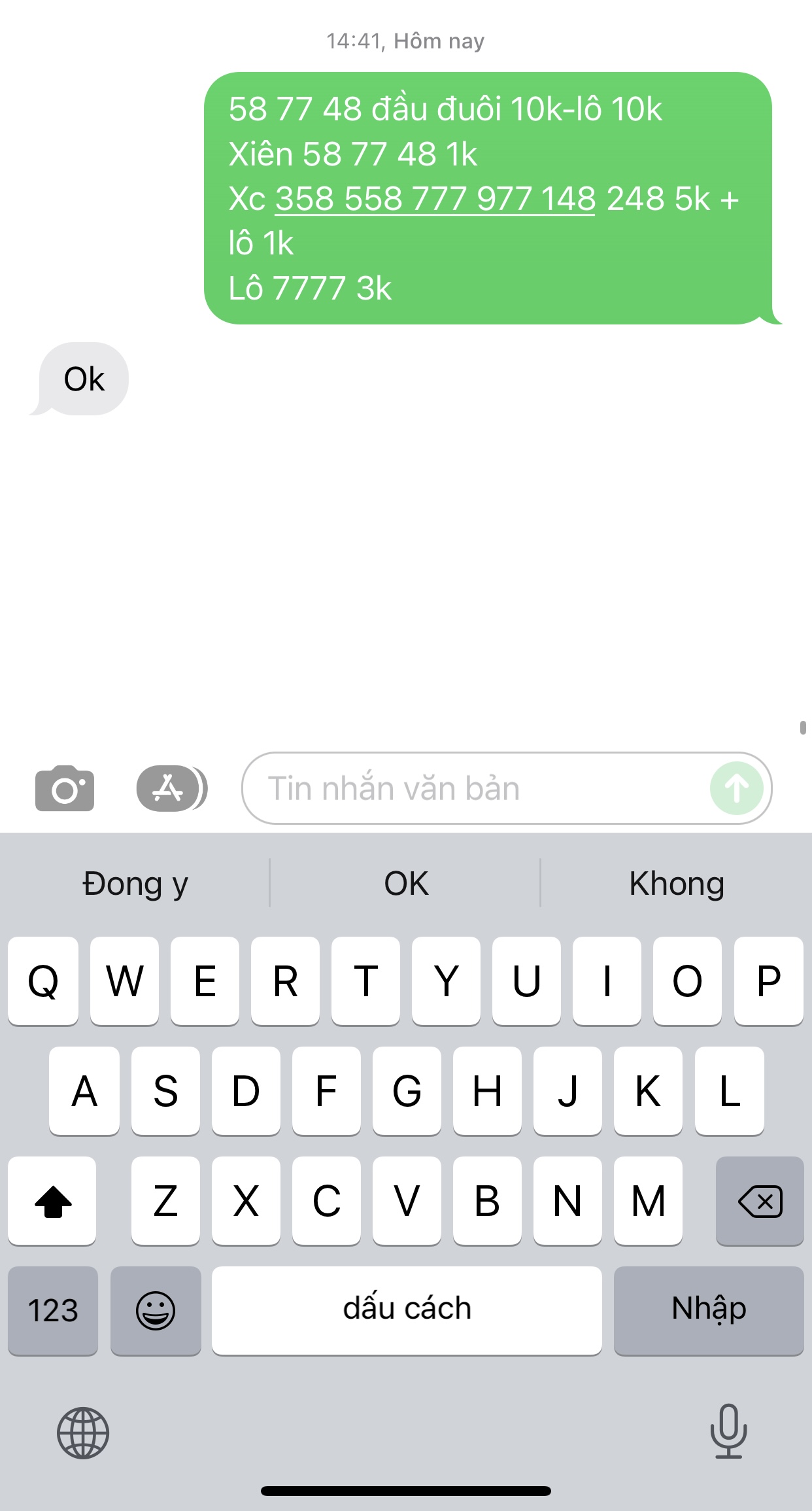Viewport: 812px width, 1511px height.
Task: Tap the green send arrow button
Action: point(737,788)
